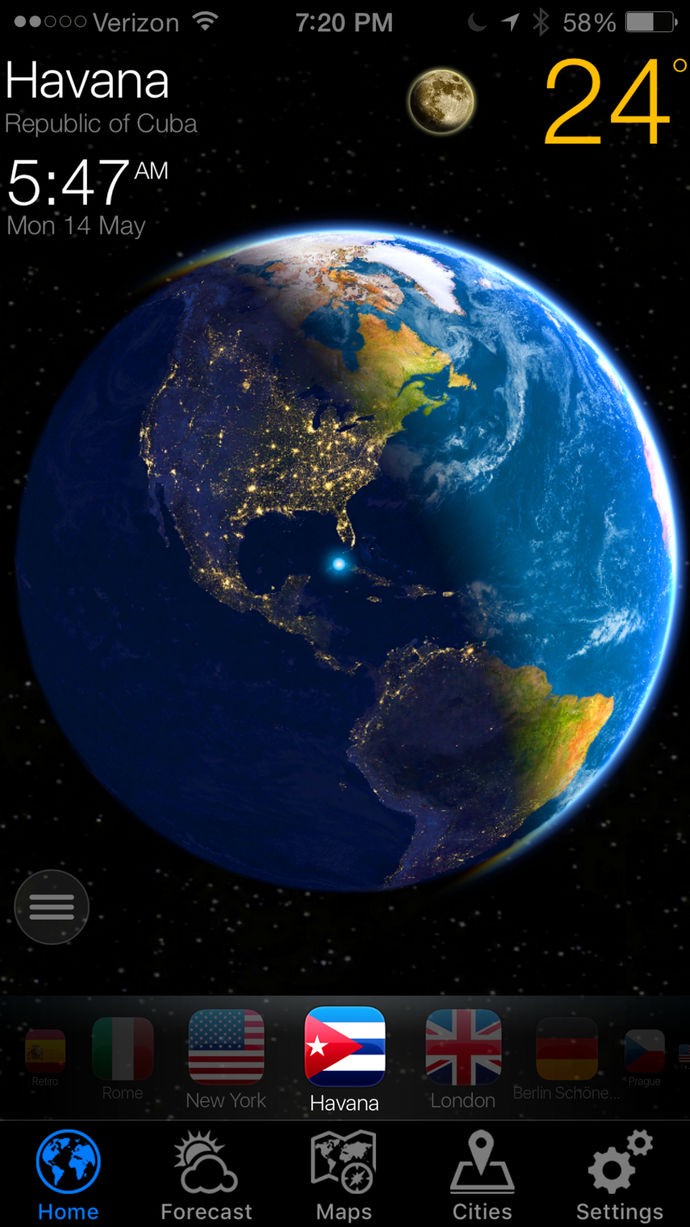Screen dimensions: 690x1227
Task: Select Rome with the Italian flag
Action: tap(122, 1059)
